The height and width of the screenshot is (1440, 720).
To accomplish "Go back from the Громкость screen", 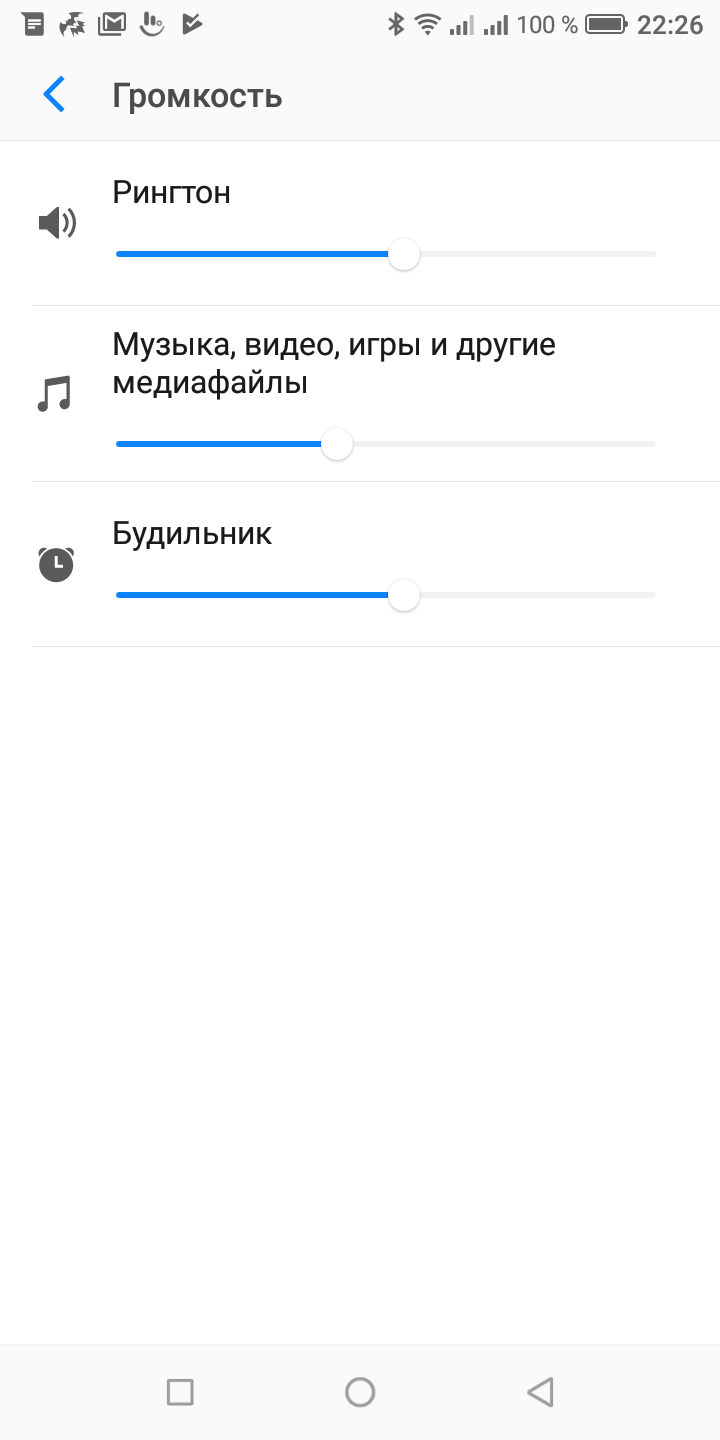I will 54,96.
